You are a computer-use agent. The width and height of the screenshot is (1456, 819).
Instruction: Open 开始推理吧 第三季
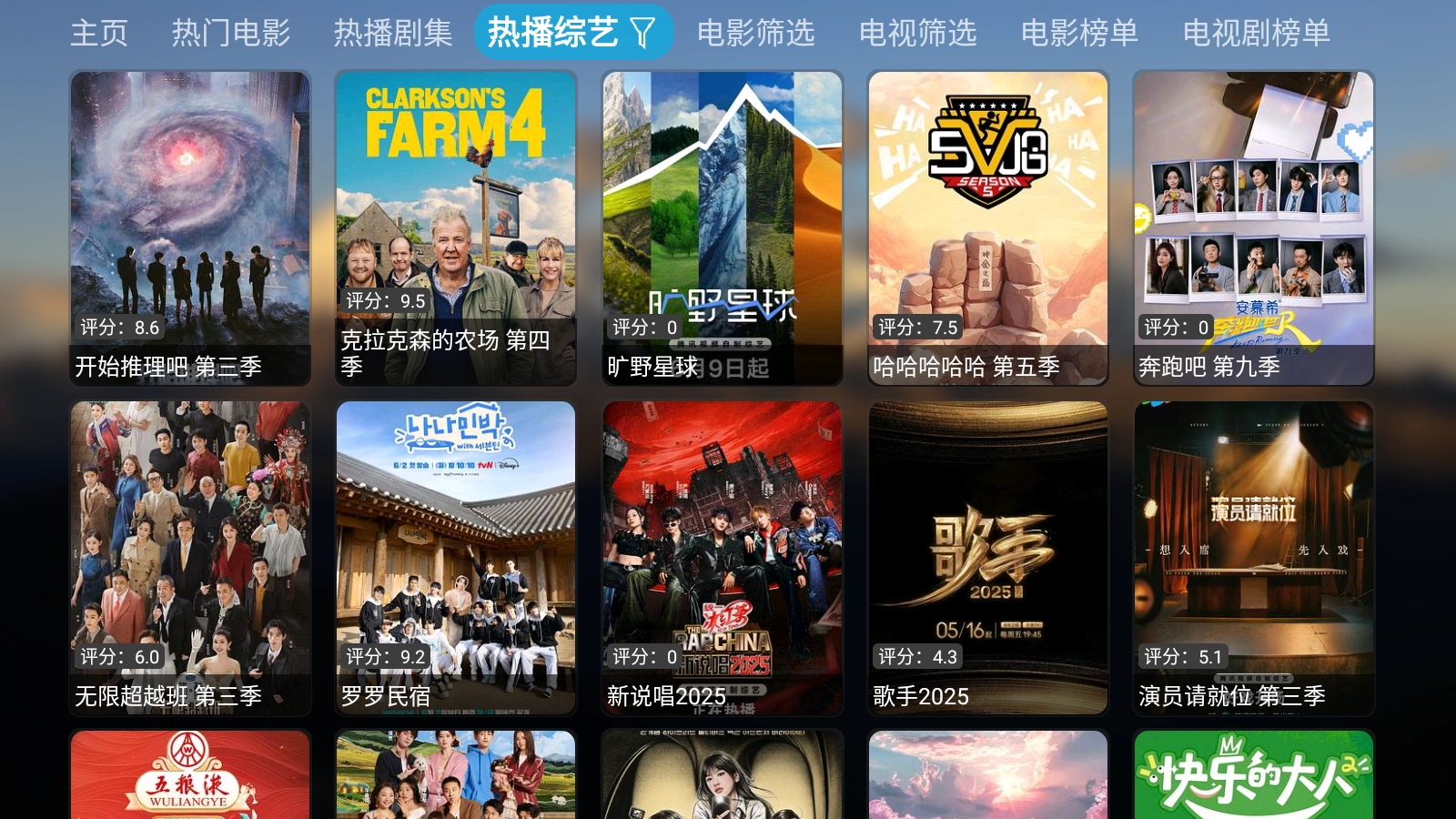(x=190, y=227)
